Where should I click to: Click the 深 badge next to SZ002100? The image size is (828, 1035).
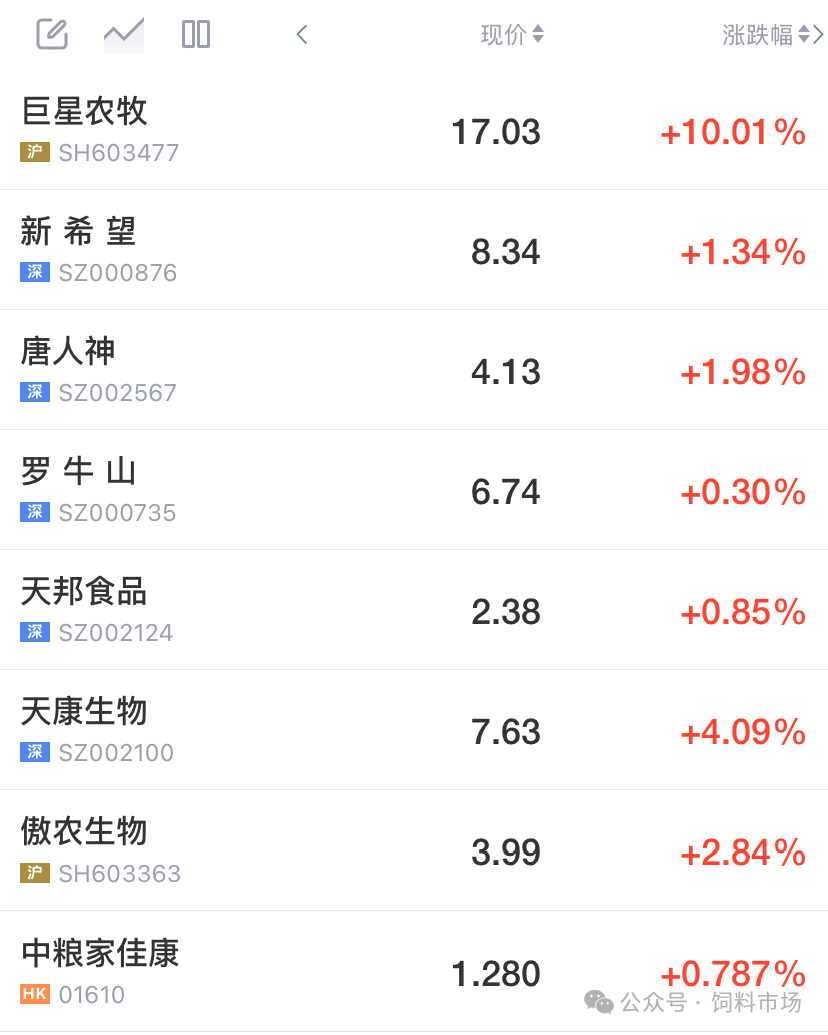tap(34, 752)
